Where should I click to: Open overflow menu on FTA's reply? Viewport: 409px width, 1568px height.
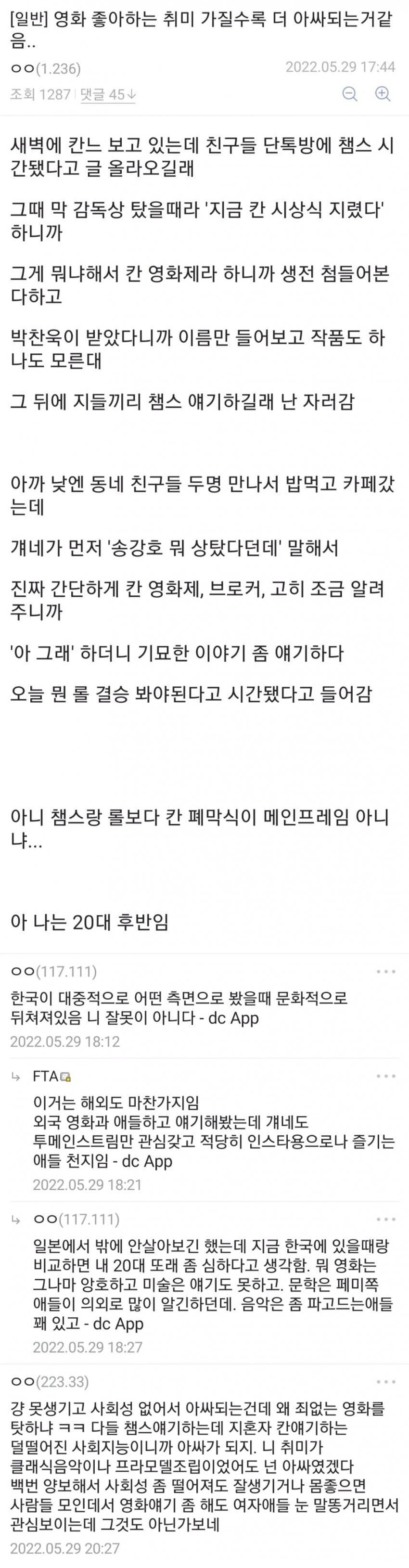pyautogui.click(x=386, y=1076)
